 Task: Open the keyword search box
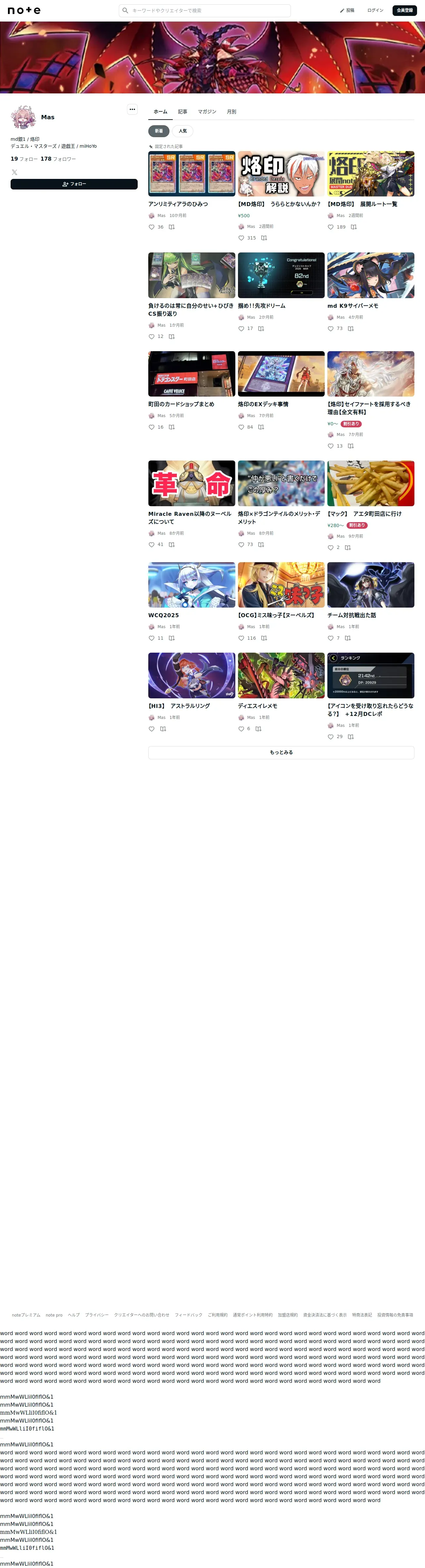coord(204,10)
